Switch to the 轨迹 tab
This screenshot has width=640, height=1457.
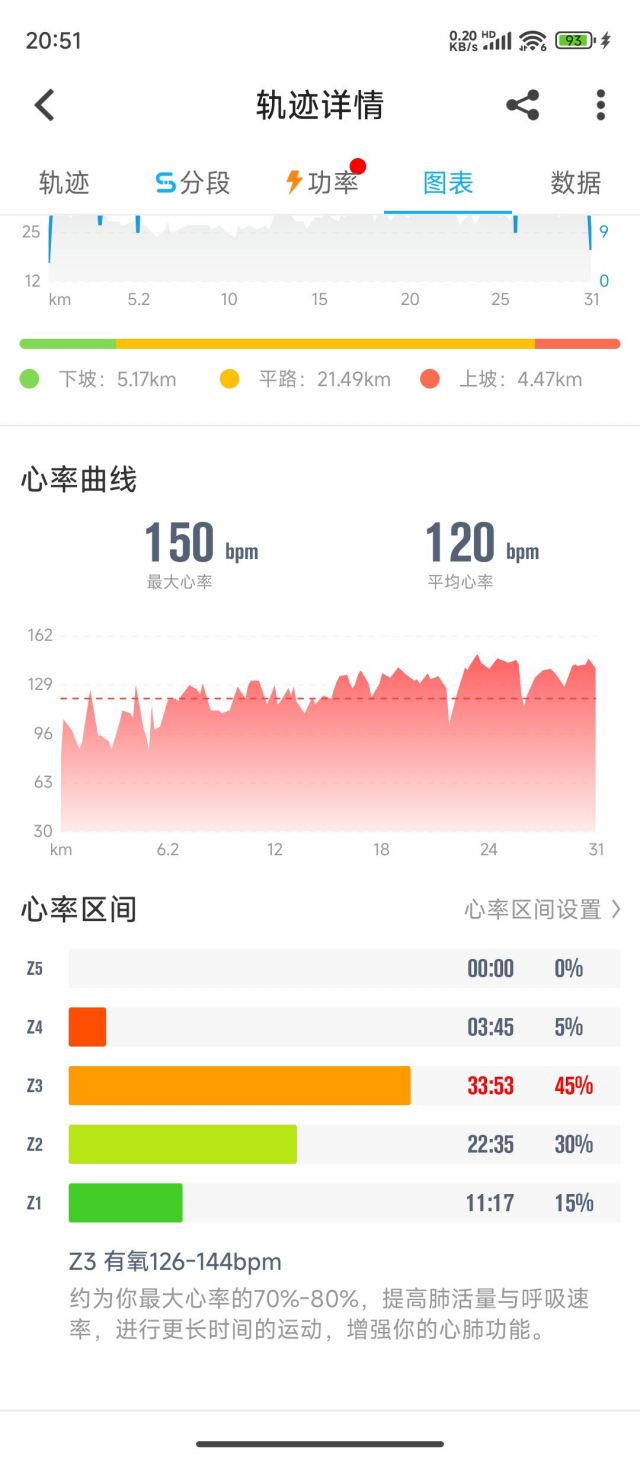point(64,183)
